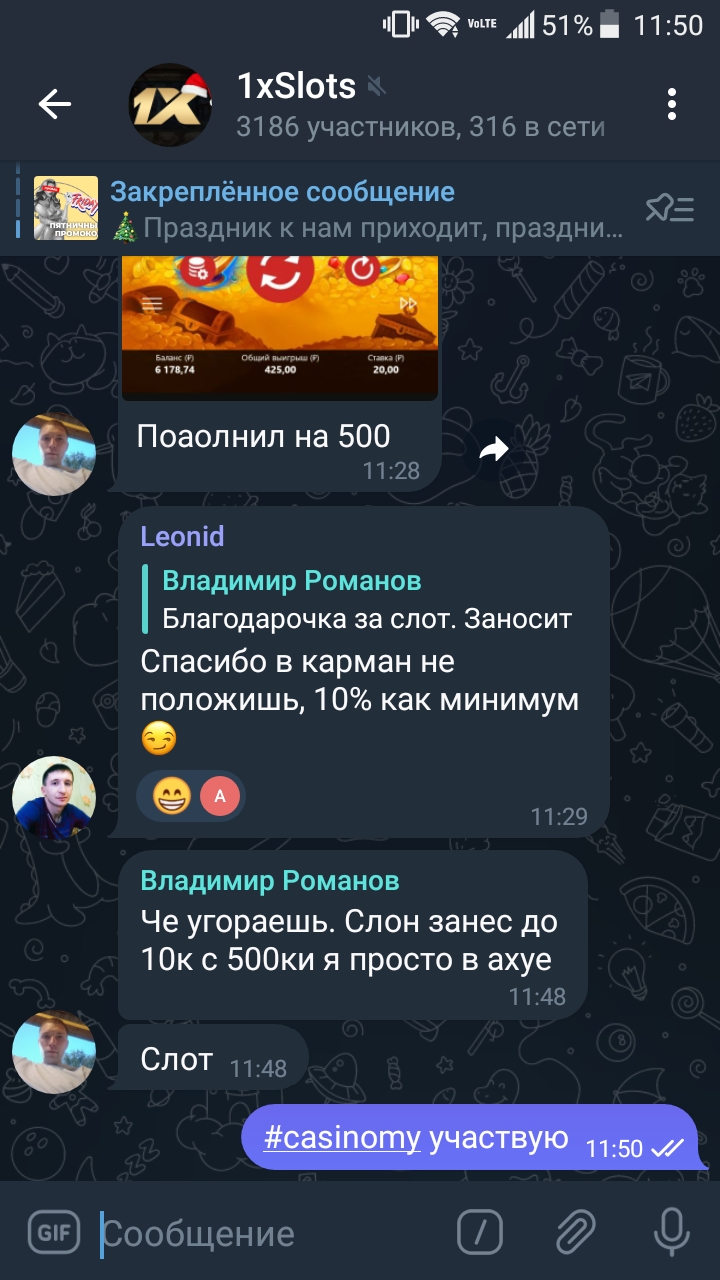Open Leonid's profile from the sender name
The height and width of the screenshot is (1280, 720).
point(182,536)
